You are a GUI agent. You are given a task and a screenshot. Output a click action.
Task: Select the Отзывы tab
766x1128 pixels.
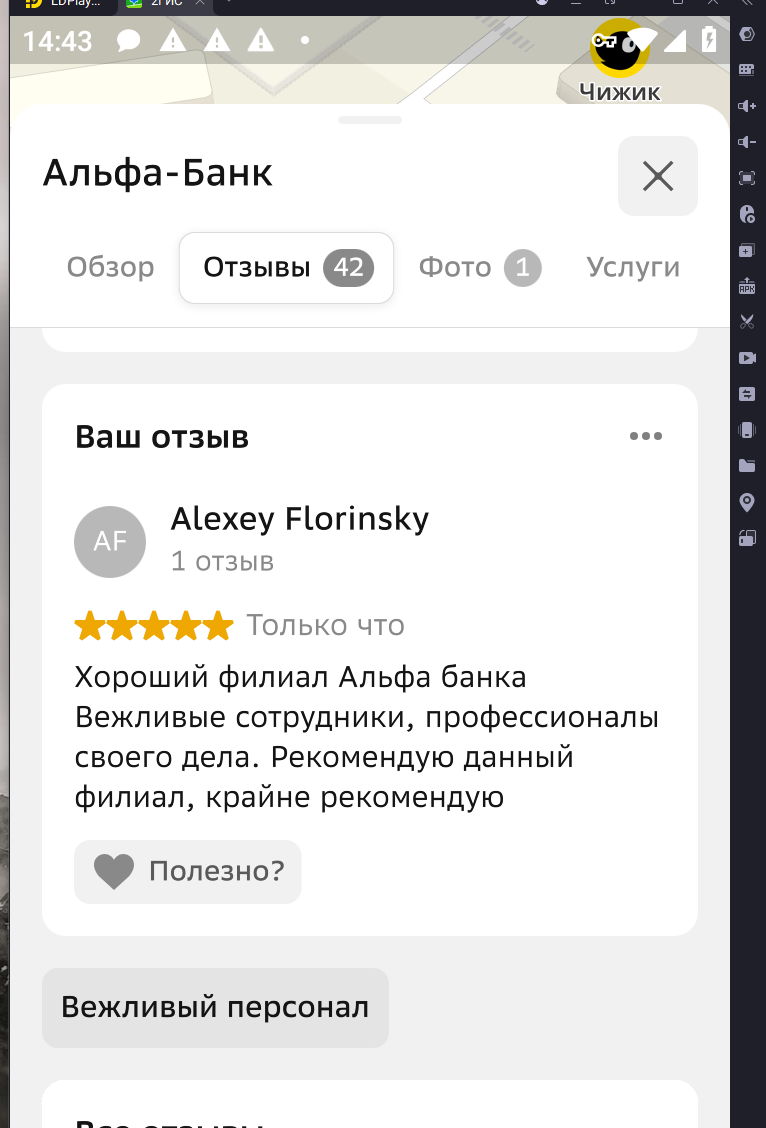[286, 268]
